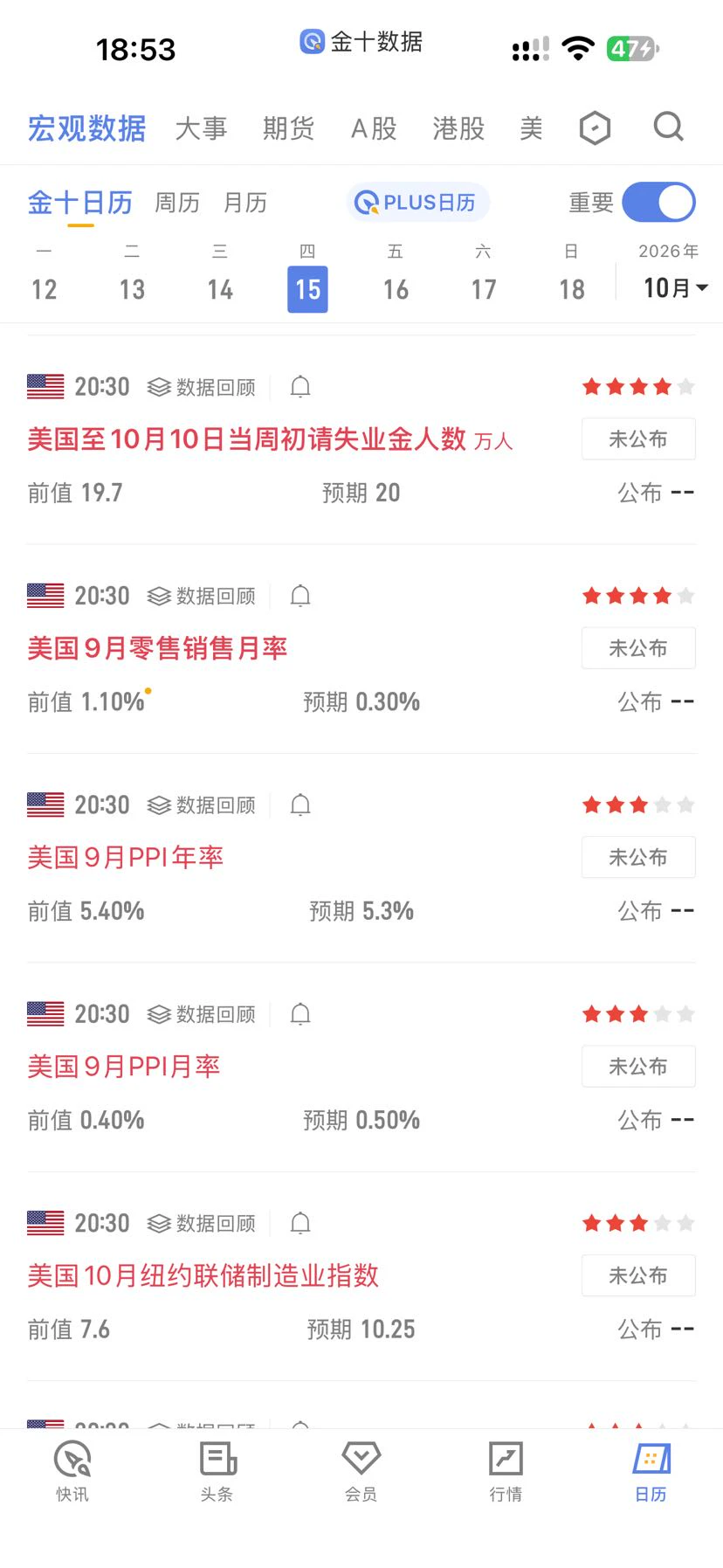Open the hexagon settings icon

tap(595, 128)
